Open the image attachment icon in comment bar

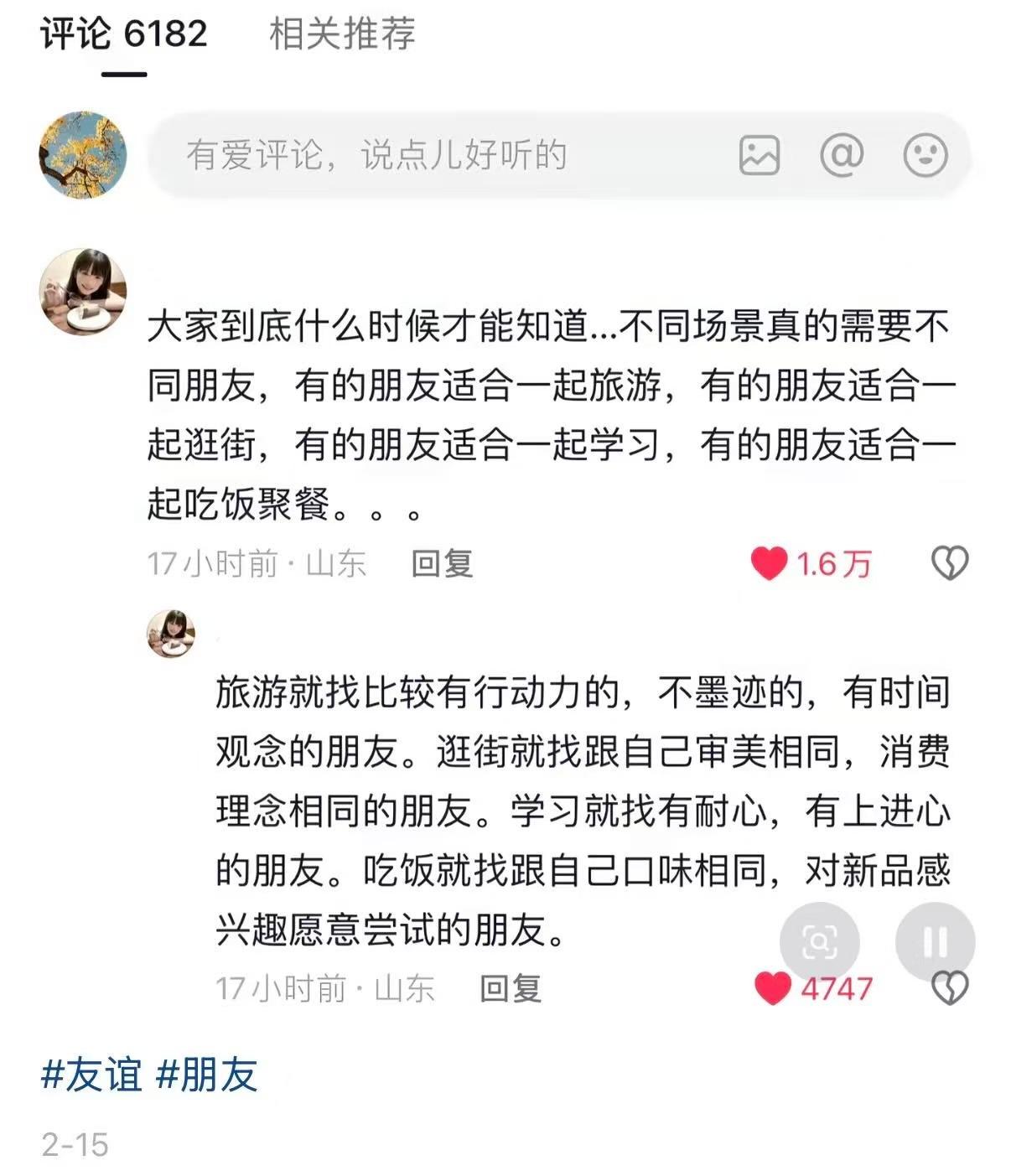tap(757, 156)
